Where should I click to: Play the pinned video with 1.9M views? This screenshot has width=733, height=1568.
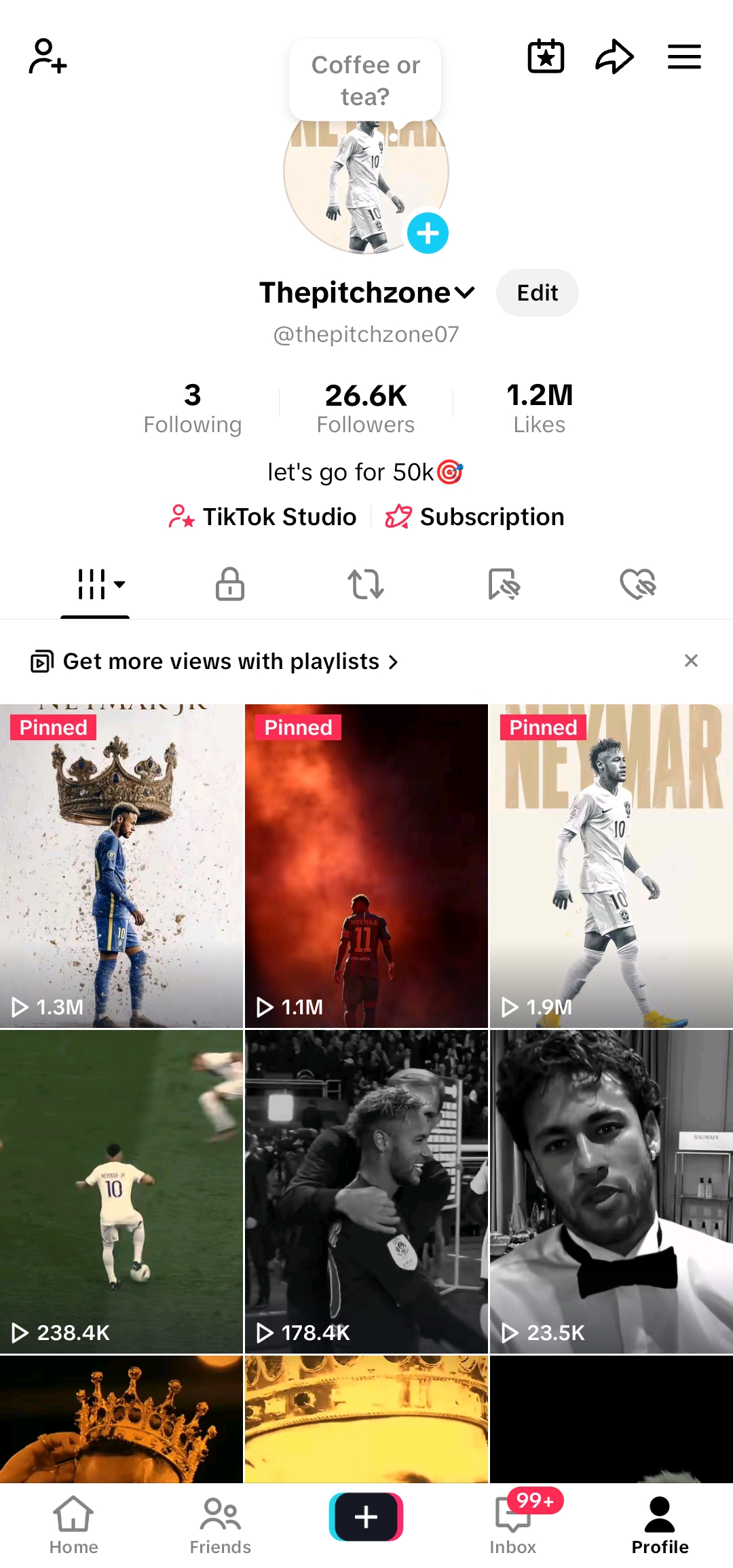611,866
